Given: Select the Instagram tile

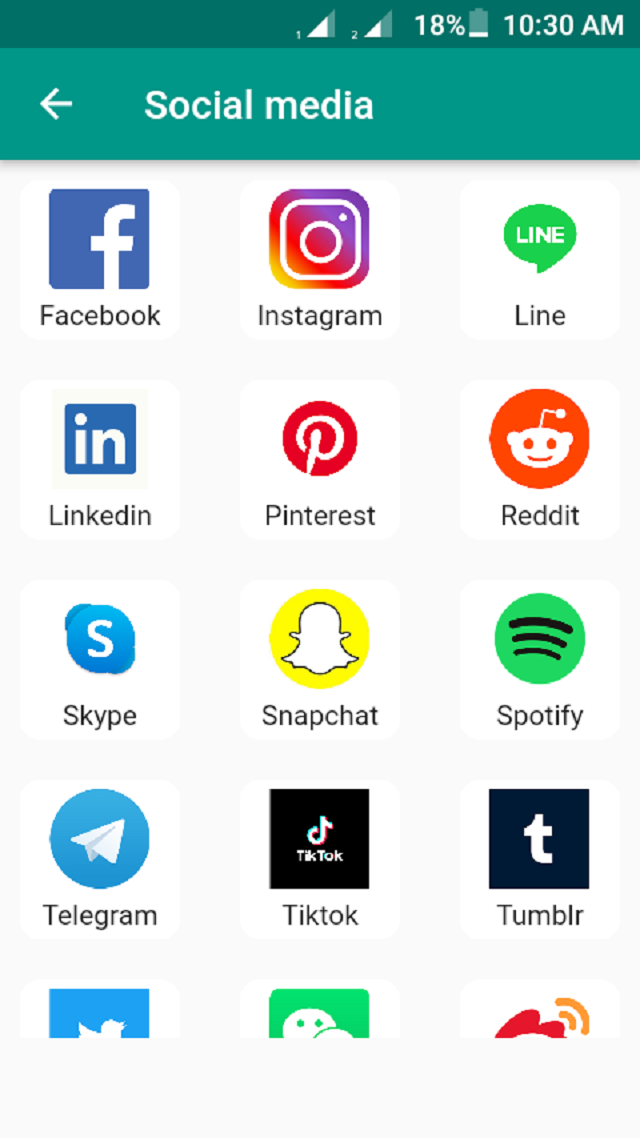Looking at the screenshot, I should [320, 259].
